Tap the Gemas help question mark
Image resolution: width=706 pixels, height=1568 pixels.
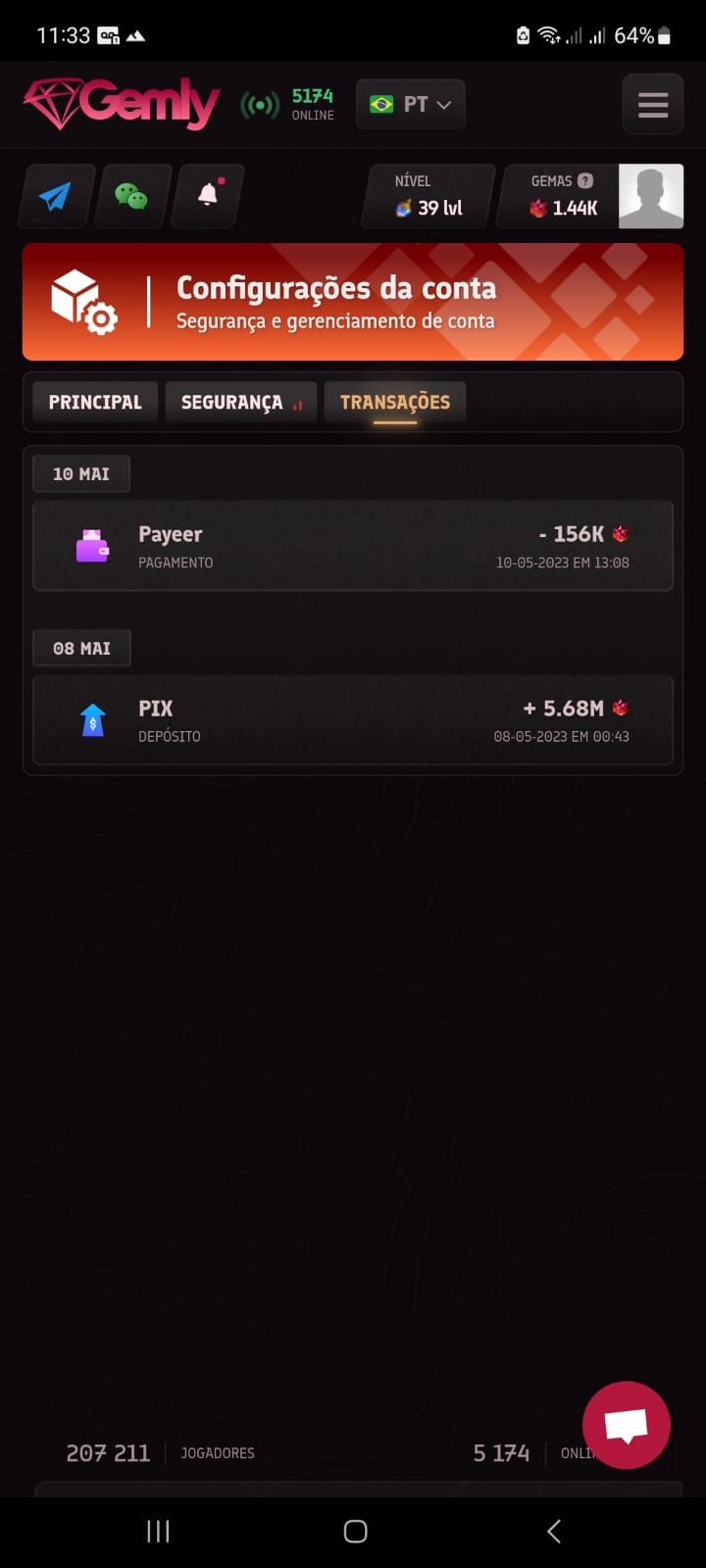[585, 180]
